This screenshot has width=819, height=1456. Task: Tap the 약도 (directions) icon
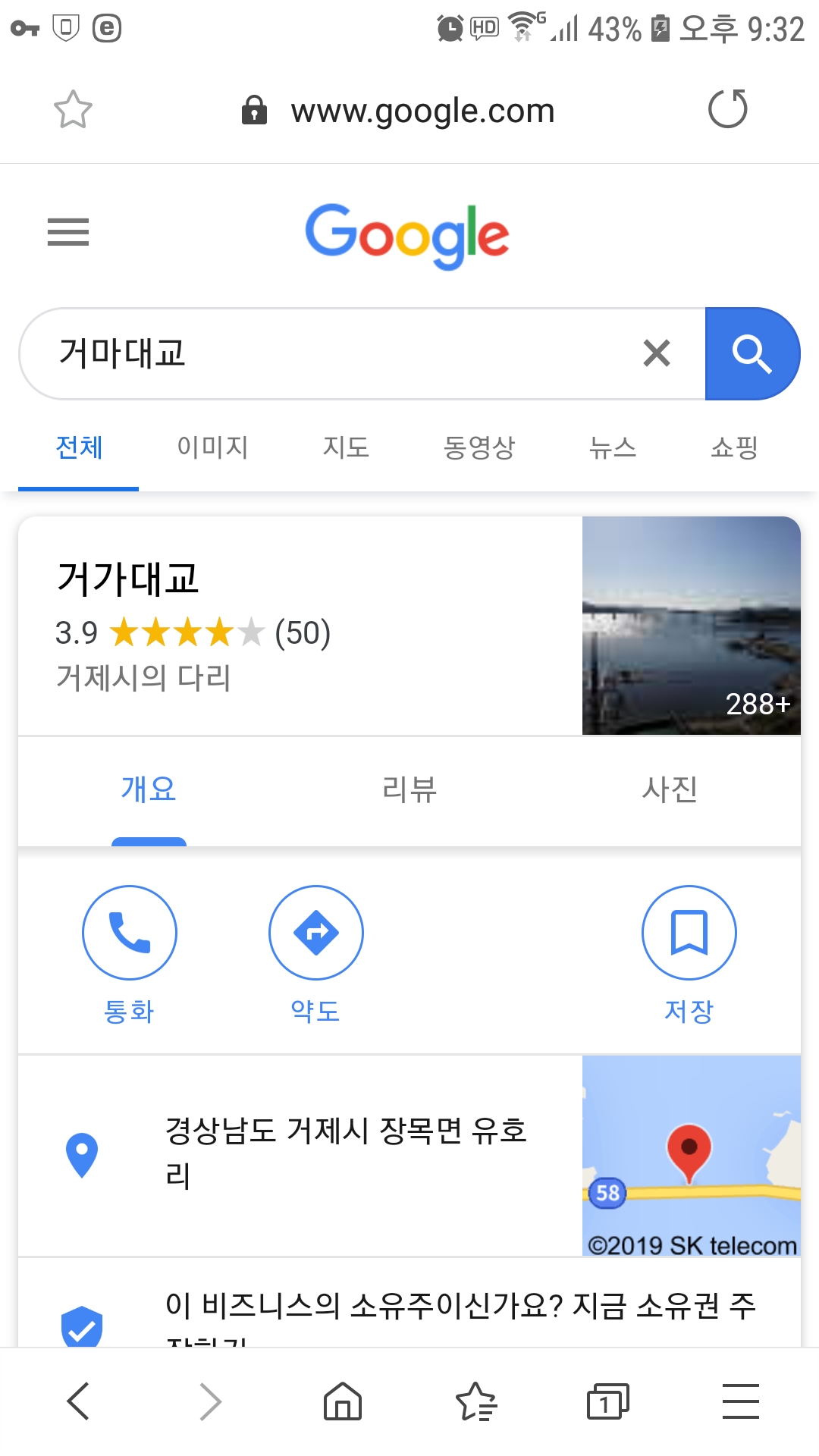point(315,933)
